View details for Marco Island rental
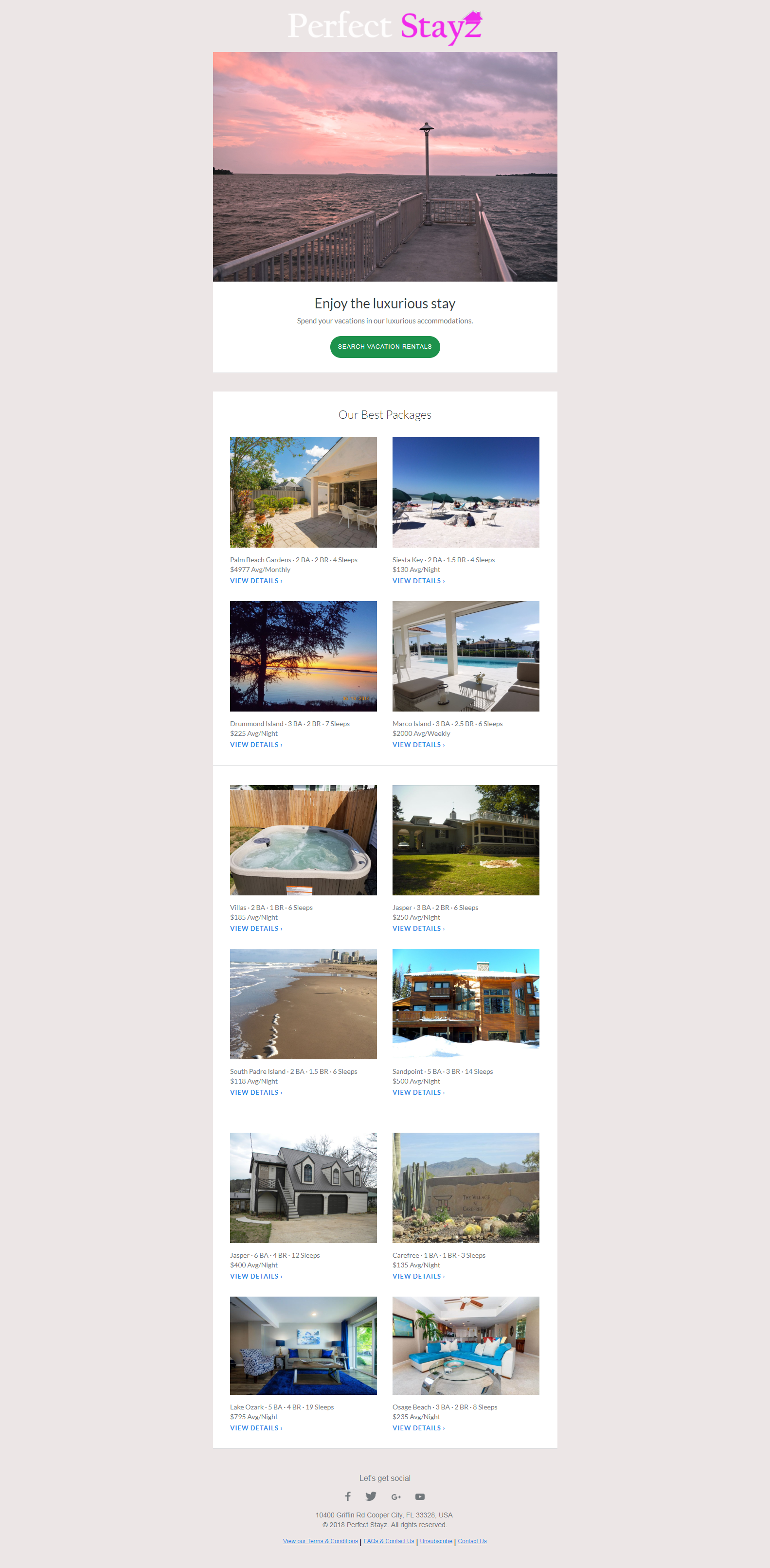Viewport: 770px width, 1568px height. point(418,745)
